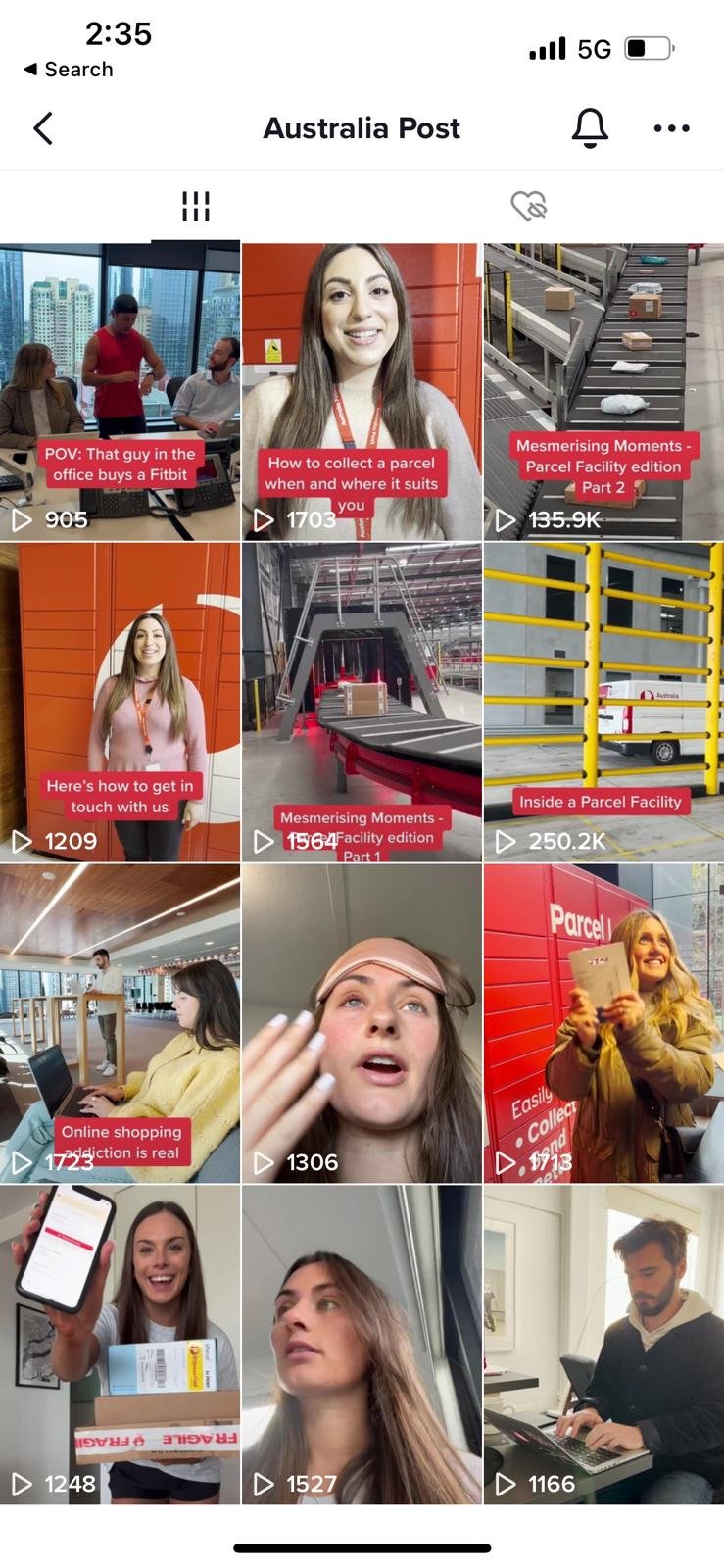Open 'Mesmerising Moments Part 2' video with 135.9K views

(x=603, y=391)
